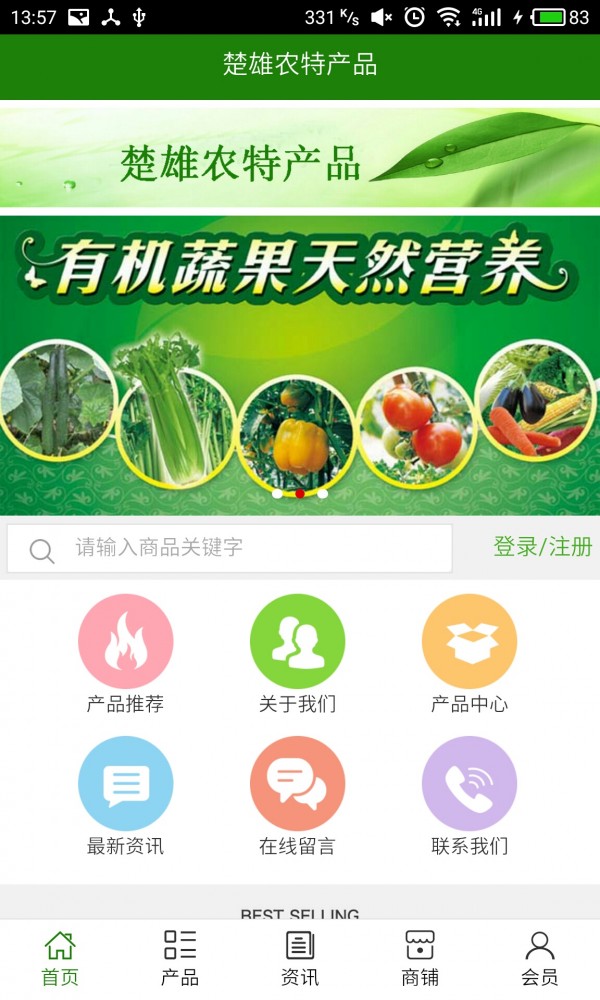Open the organic vegetables carousel banner

coord(300,365)
